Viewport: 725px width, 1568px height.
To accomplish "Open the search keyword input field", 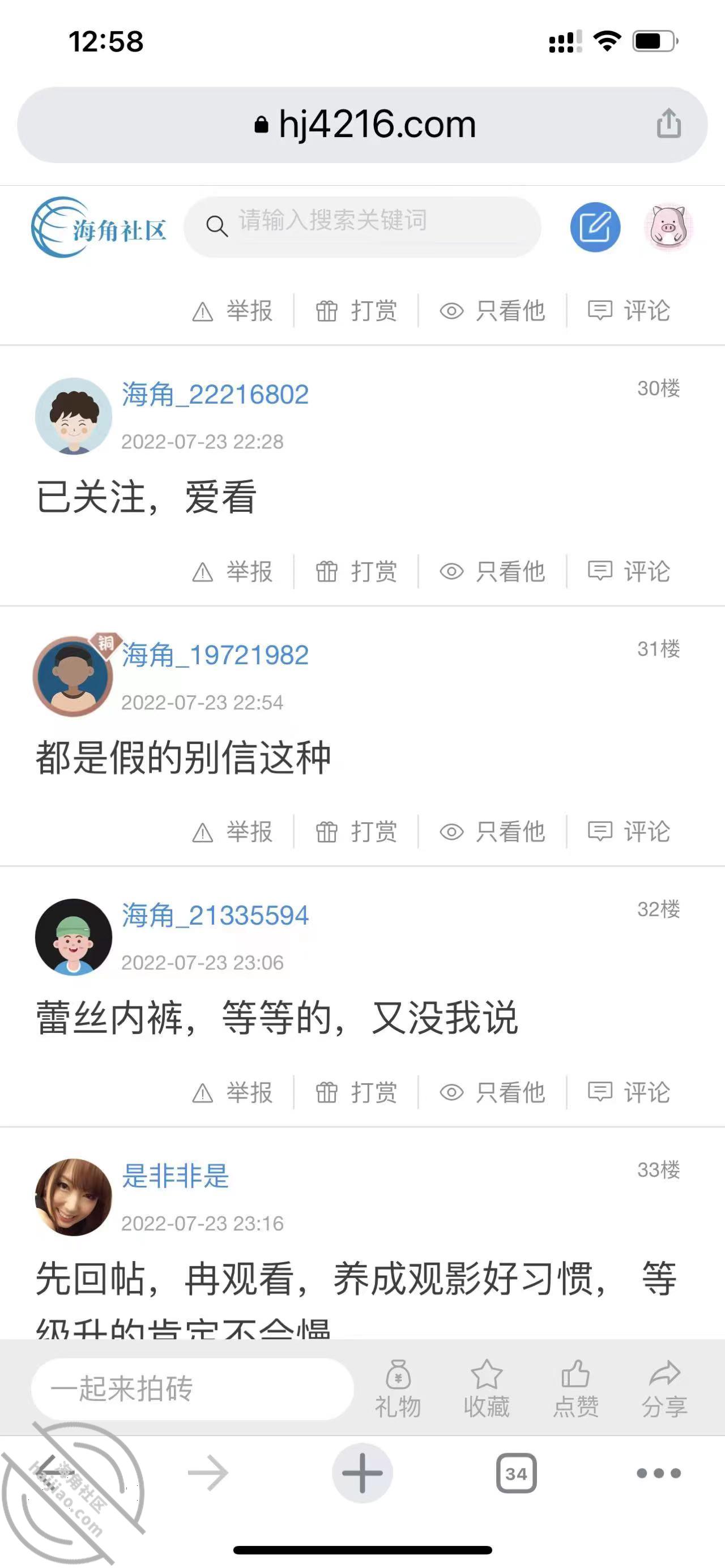I will [362, 227].
